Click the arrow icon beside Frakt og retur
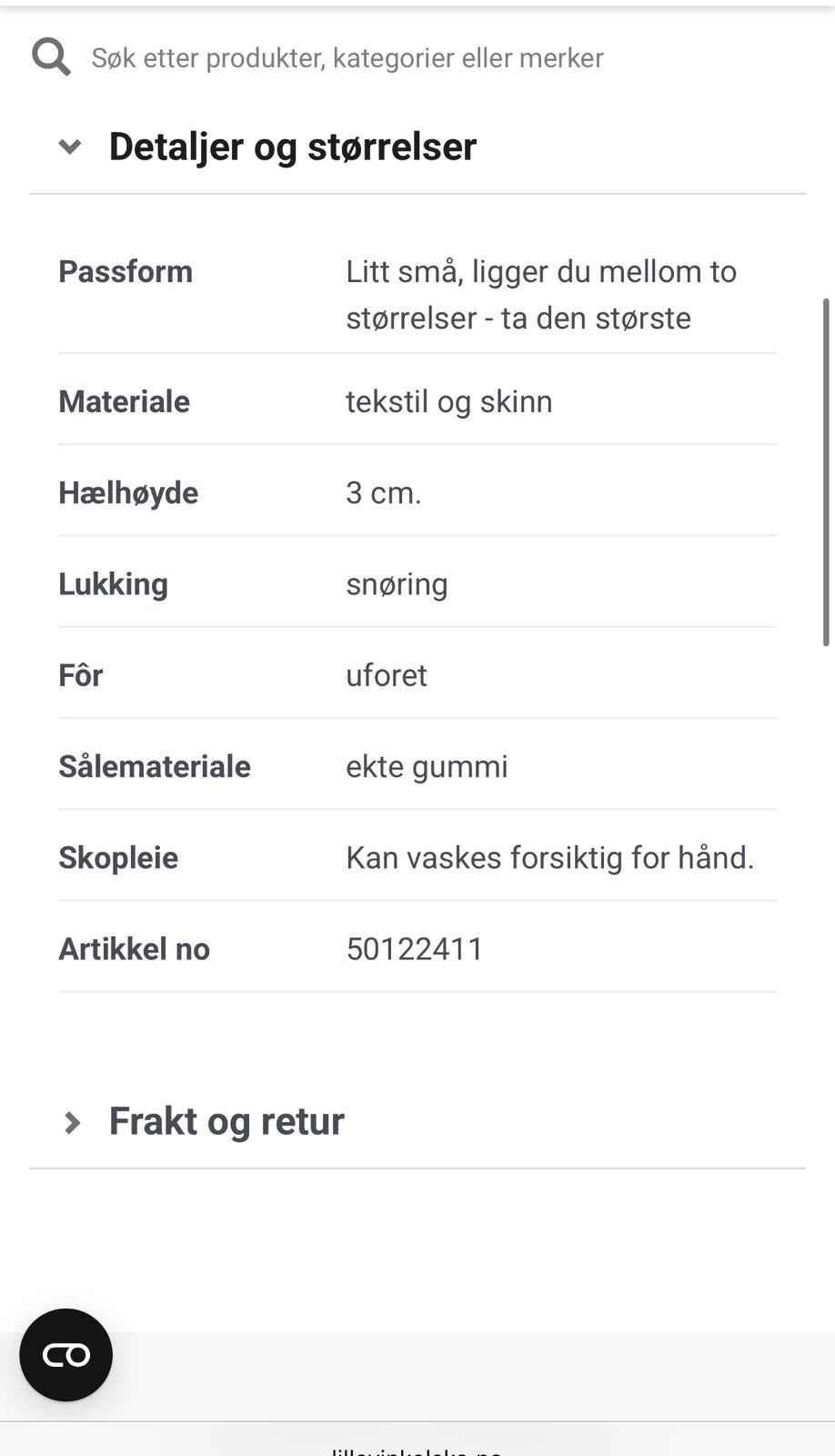The height and width of the screenshot is (1456, 835). pos(74,1122)
